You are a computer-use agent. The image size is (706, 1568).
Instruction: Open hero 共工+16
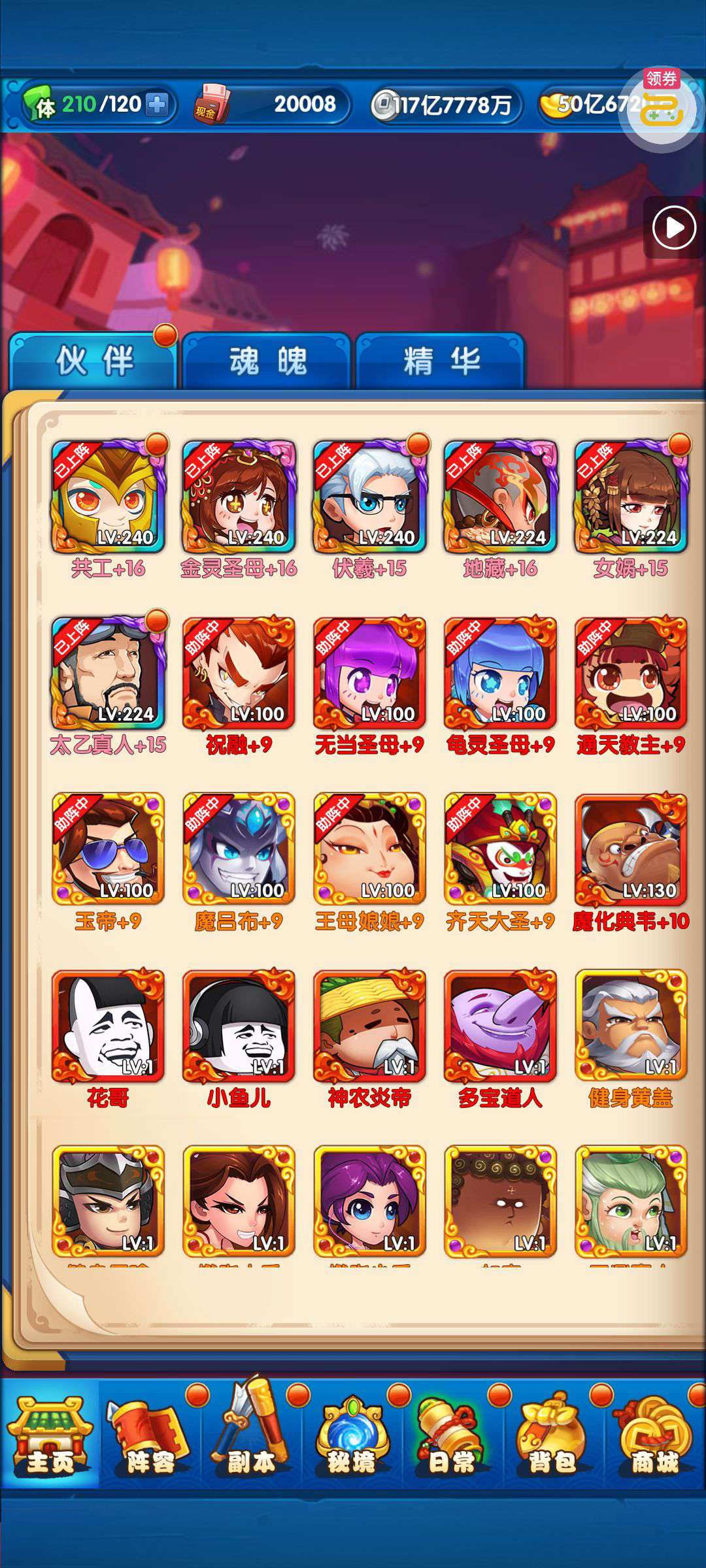109,498
